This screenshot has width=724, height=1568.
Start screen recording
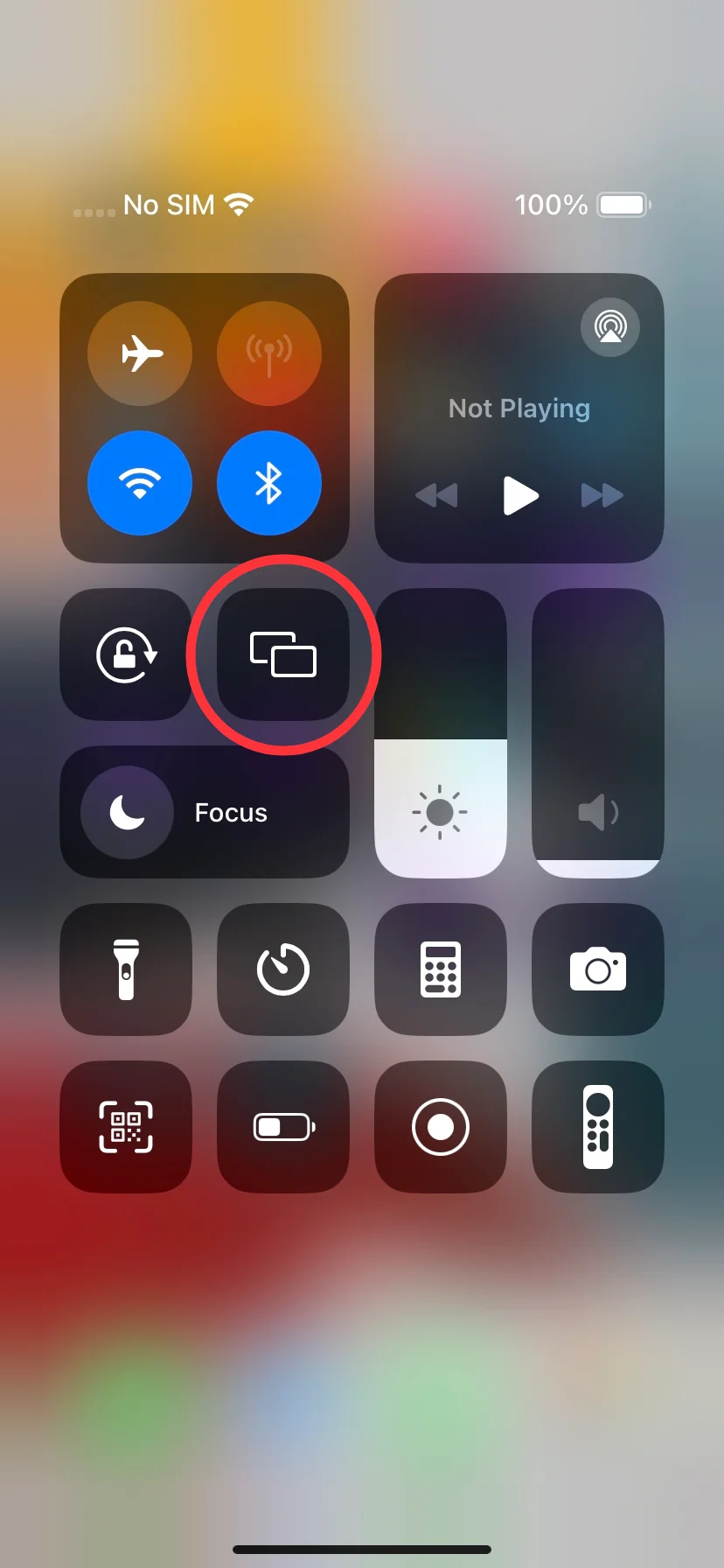click(441, 1127)
